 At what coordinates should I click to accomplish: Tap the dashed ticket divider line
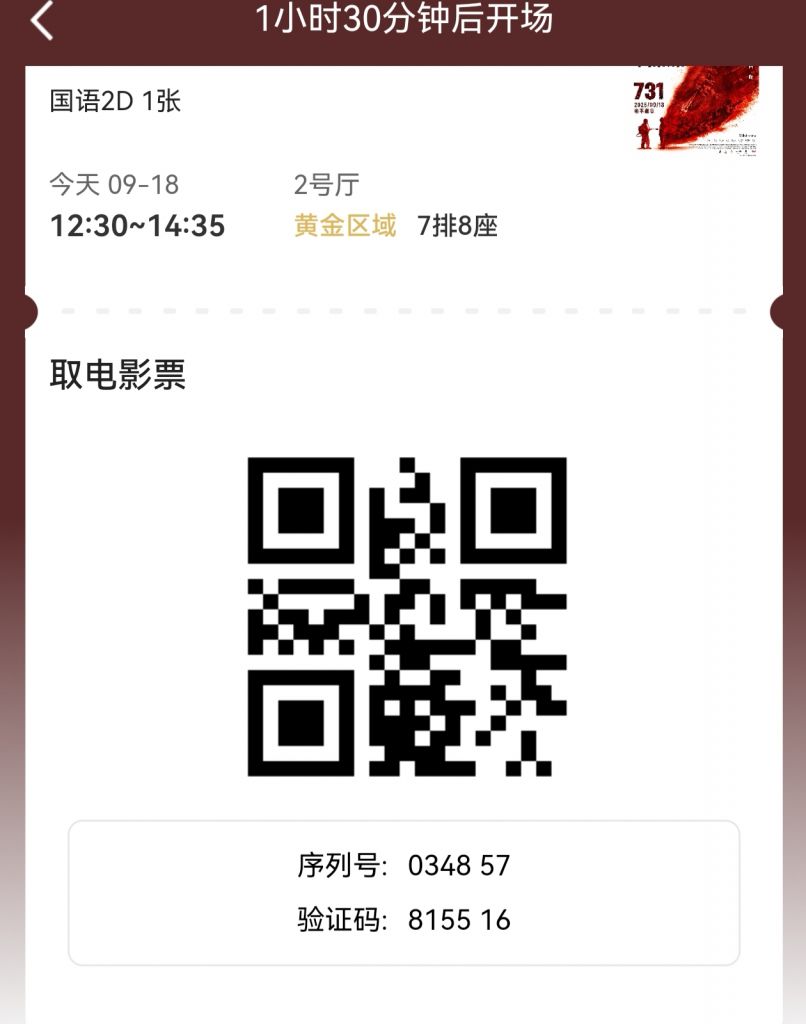click(400, 310)
